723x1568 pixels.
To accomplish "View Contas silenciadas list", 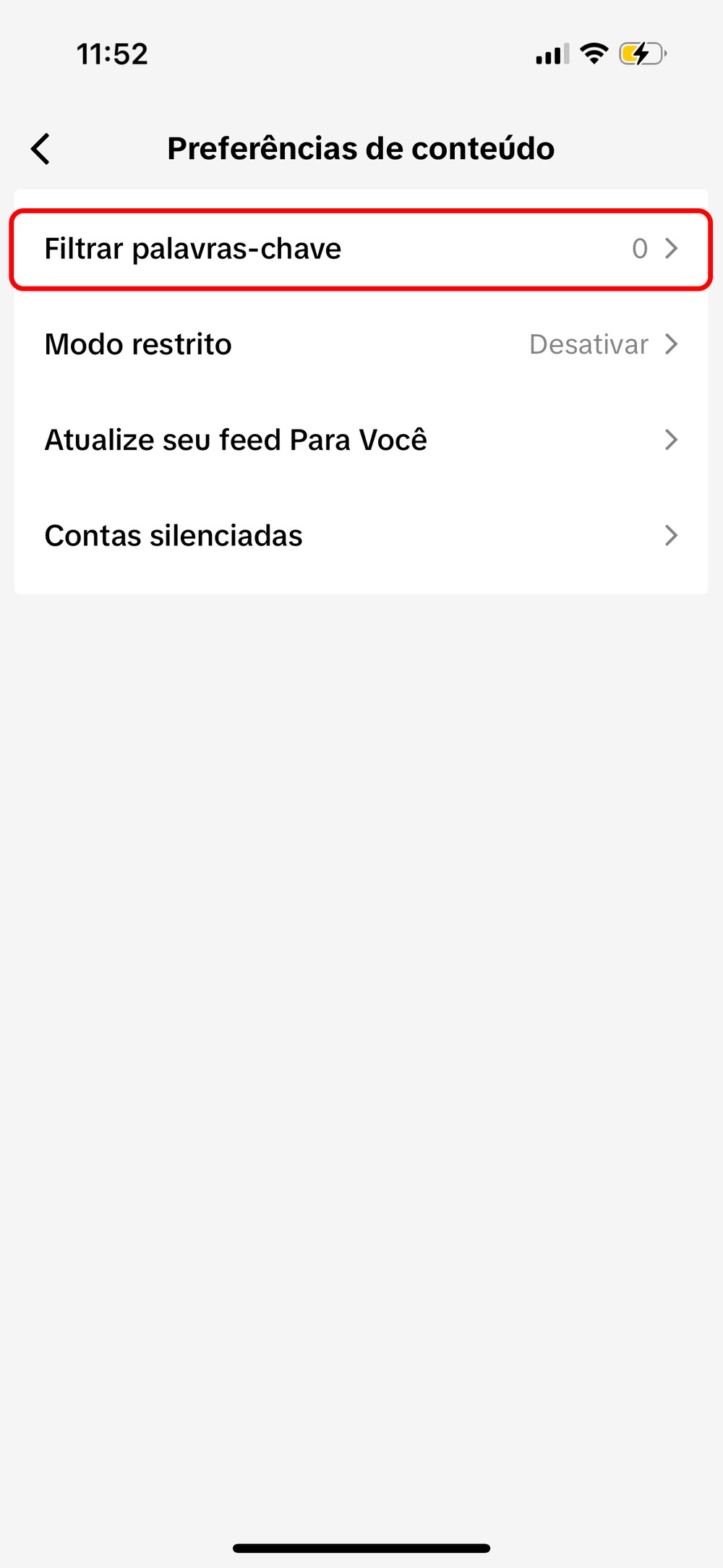I will coord(360,536).
